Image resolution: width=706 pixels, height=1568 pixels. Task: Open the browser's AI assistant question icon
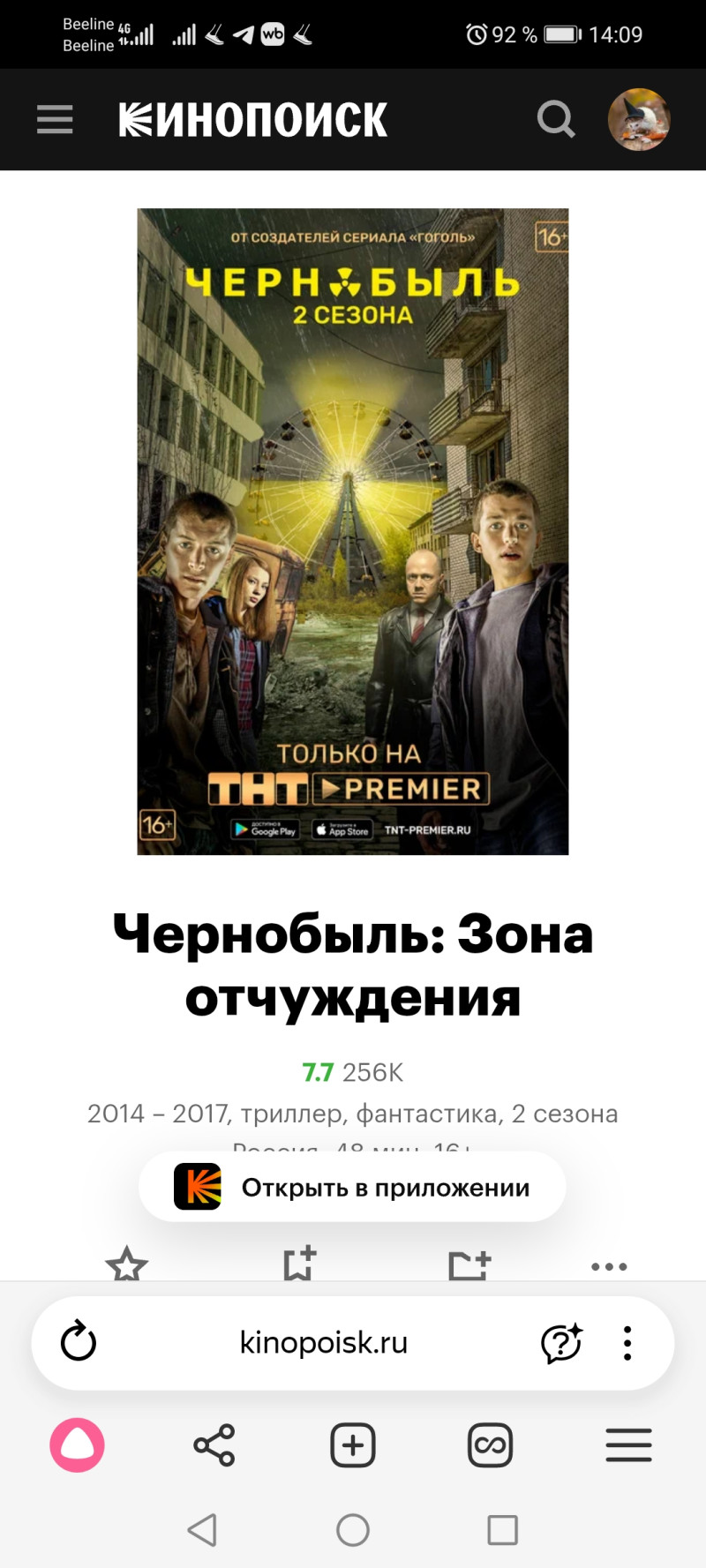click(561, 1342)
